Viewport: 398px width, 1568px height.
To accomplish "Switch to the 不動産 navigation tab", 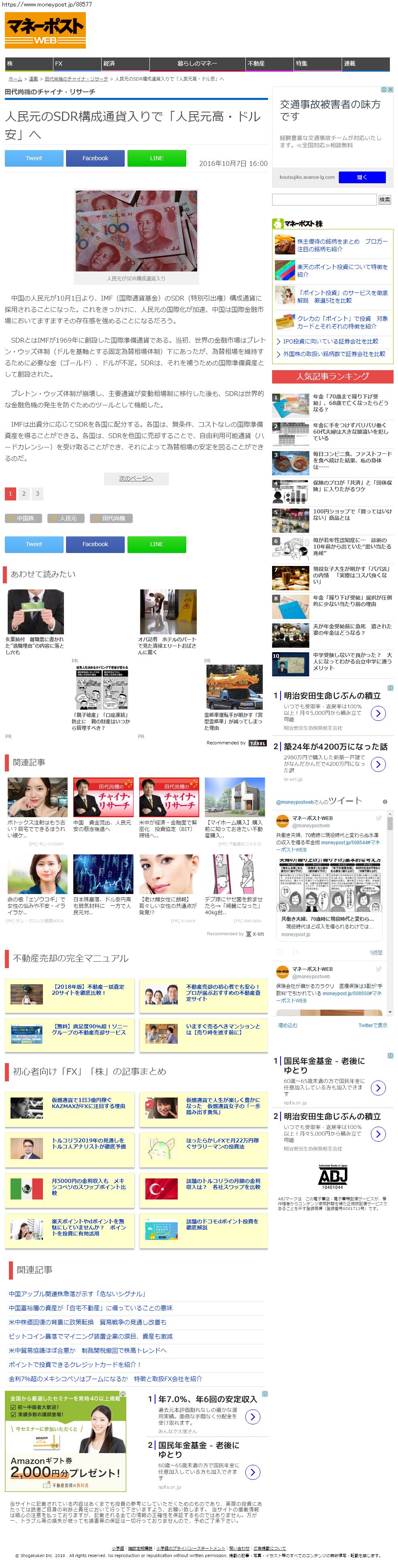I will (x=256, y=63).
